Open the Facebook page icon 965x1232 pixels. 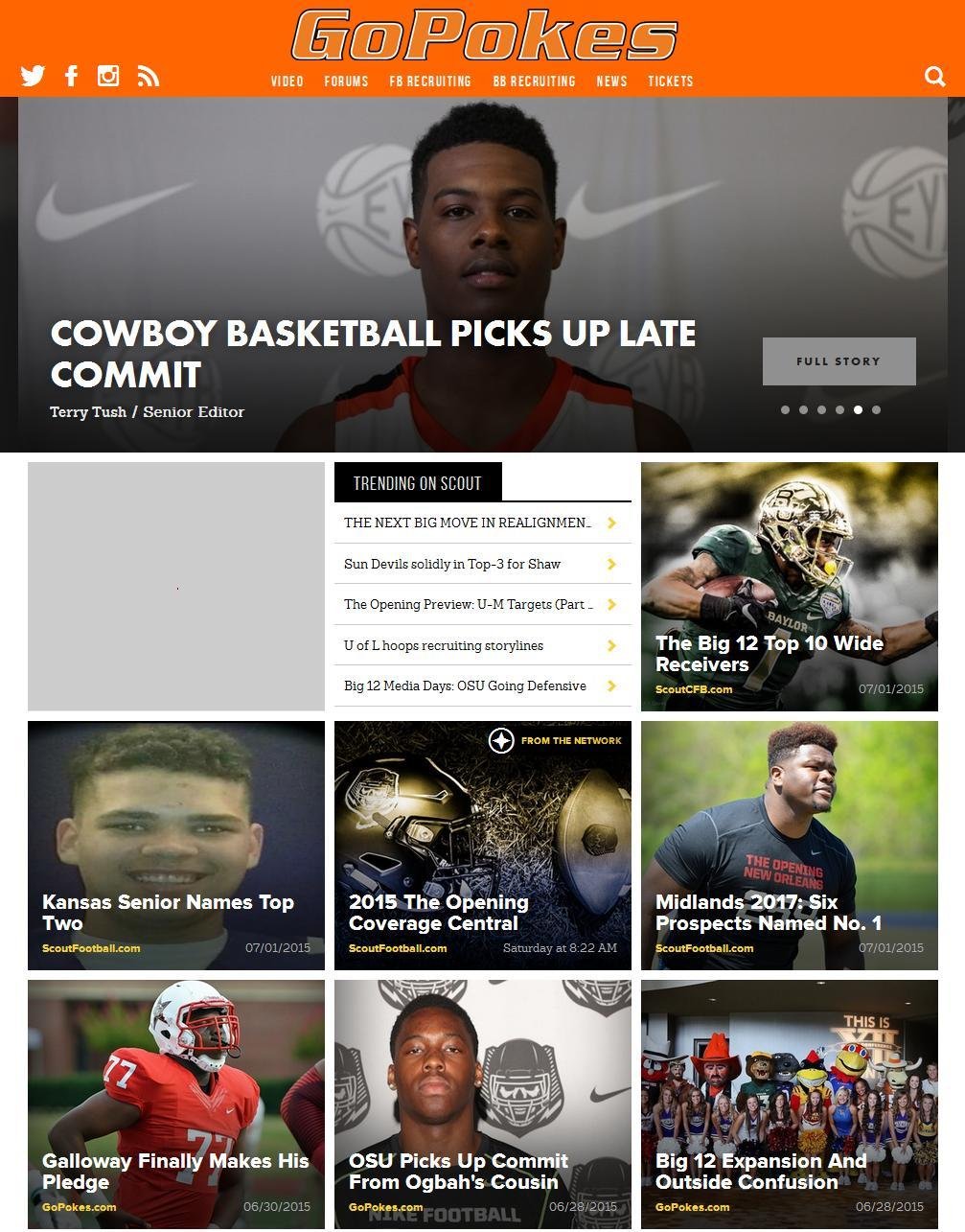[71, 76]
